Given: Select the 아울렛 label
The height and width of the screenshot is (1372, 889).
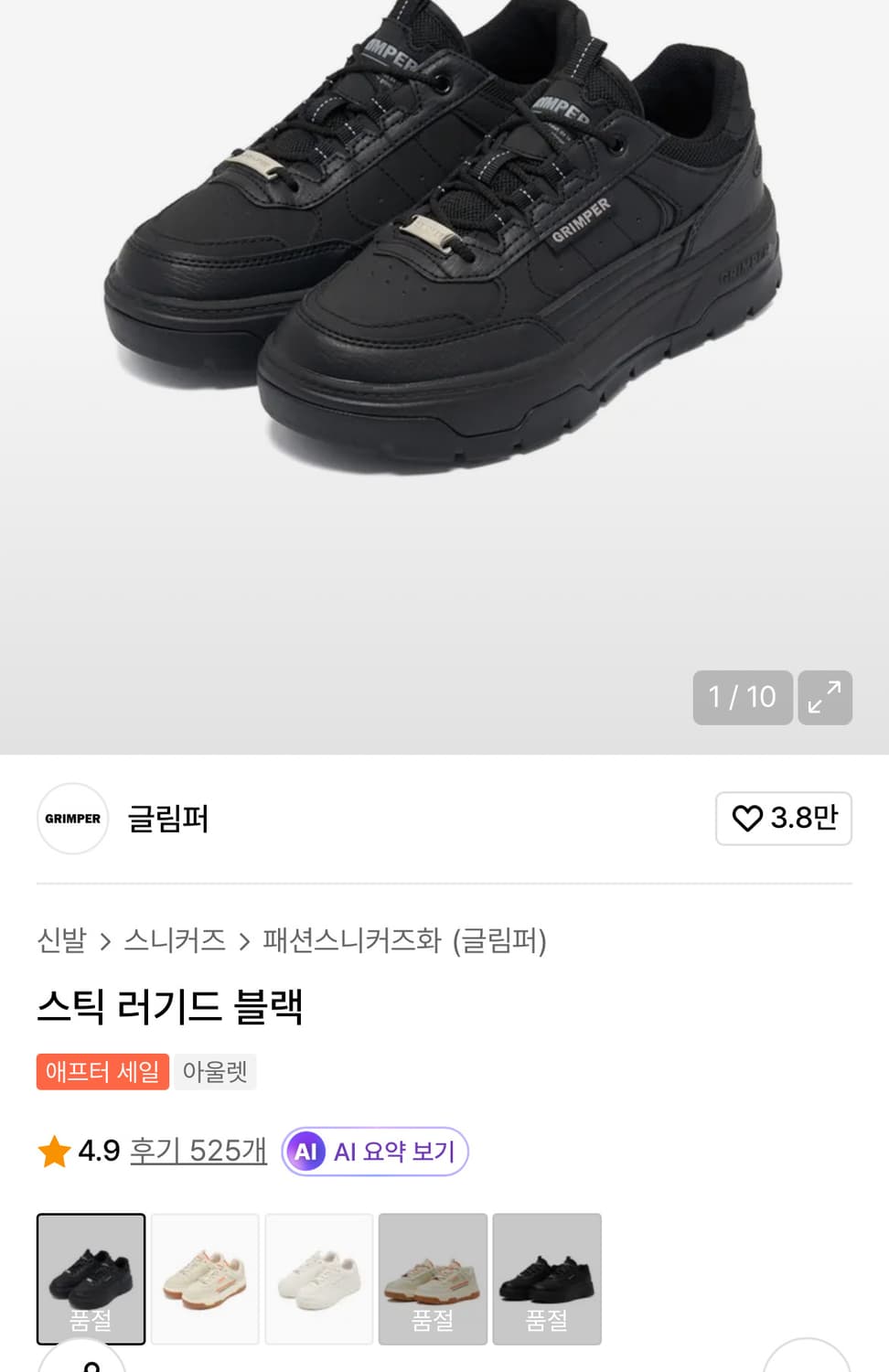Looking at the screenshot, I should coord(215,1071).
